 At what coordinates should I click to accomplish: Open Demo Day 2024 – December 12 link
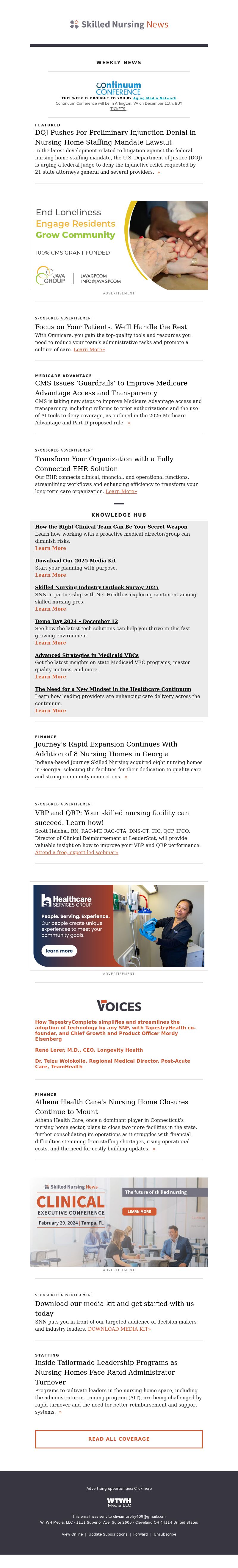tap(76, 622)
